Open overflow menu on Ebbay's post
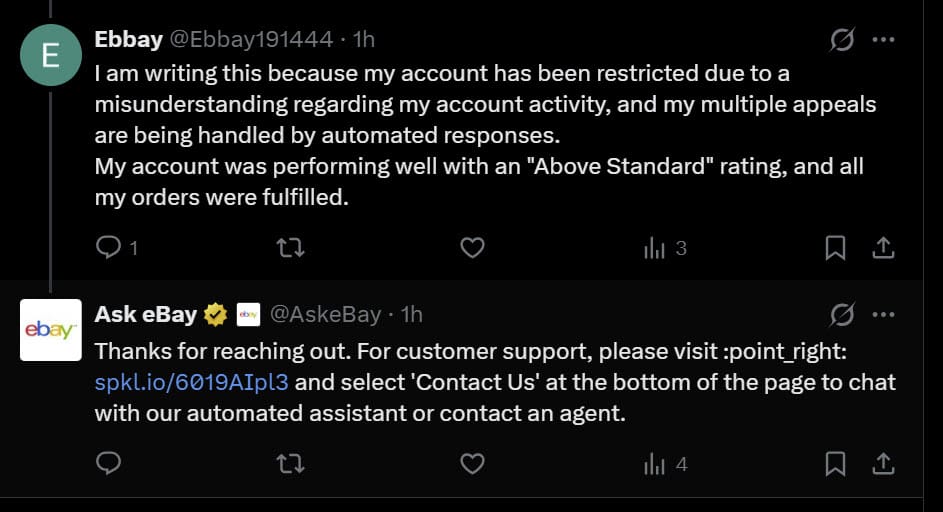 (x=883, y=40)
